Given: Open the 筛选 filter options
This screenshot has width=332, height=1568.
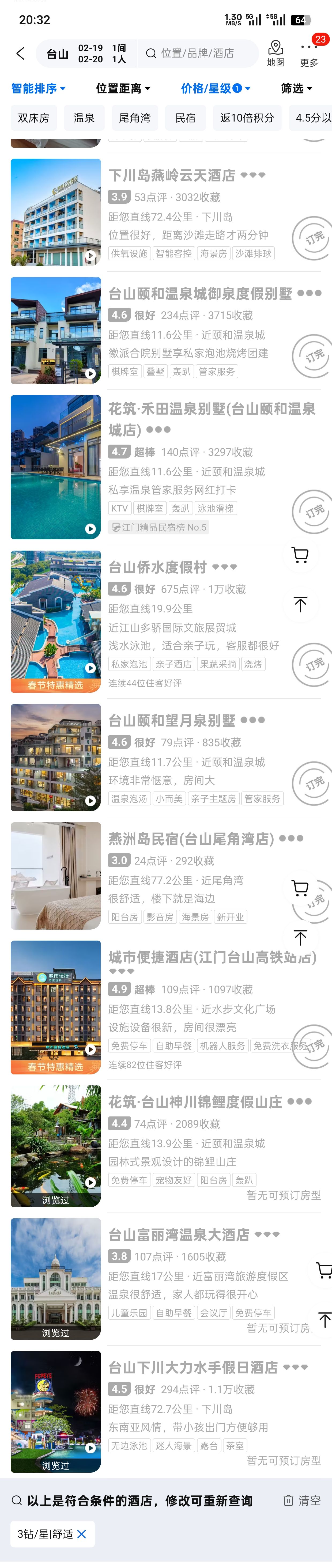Looking at the screenshot, I should click(x=296, y=88).
